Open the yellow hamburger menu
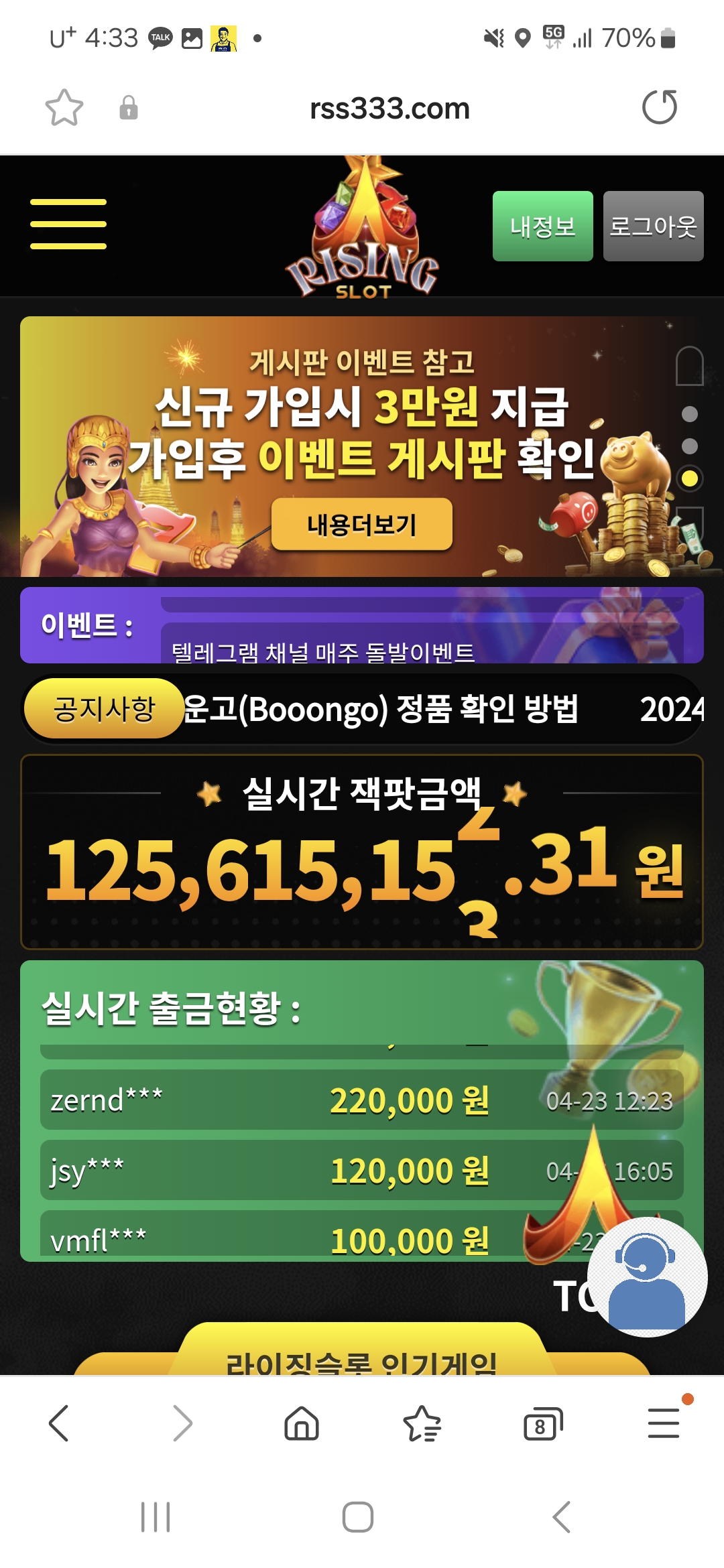This screenshot has width=724, height=1568. (x=68, y=224)
